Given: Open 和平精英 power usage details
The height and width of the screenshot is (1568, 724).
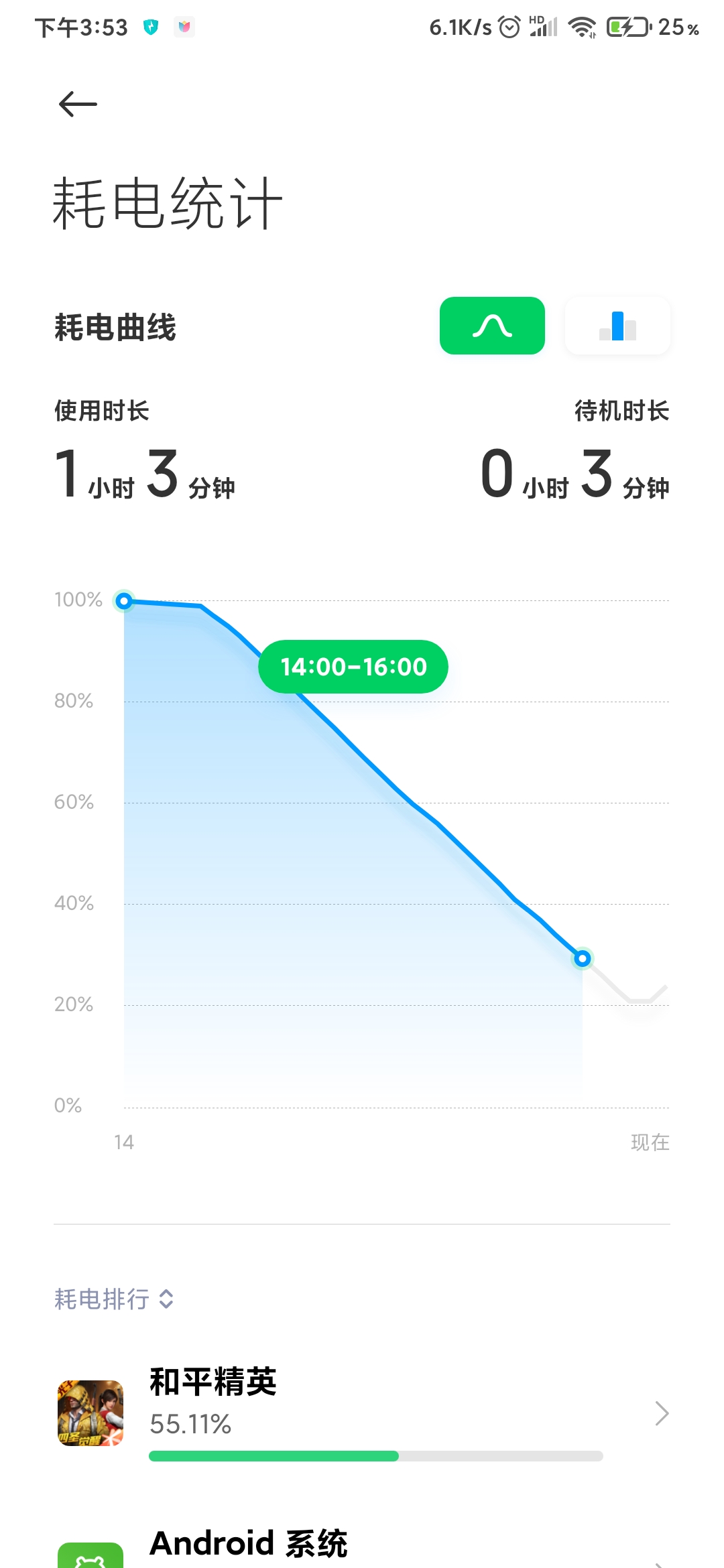Looking at the screenshot, I should tap(362, 1413).
